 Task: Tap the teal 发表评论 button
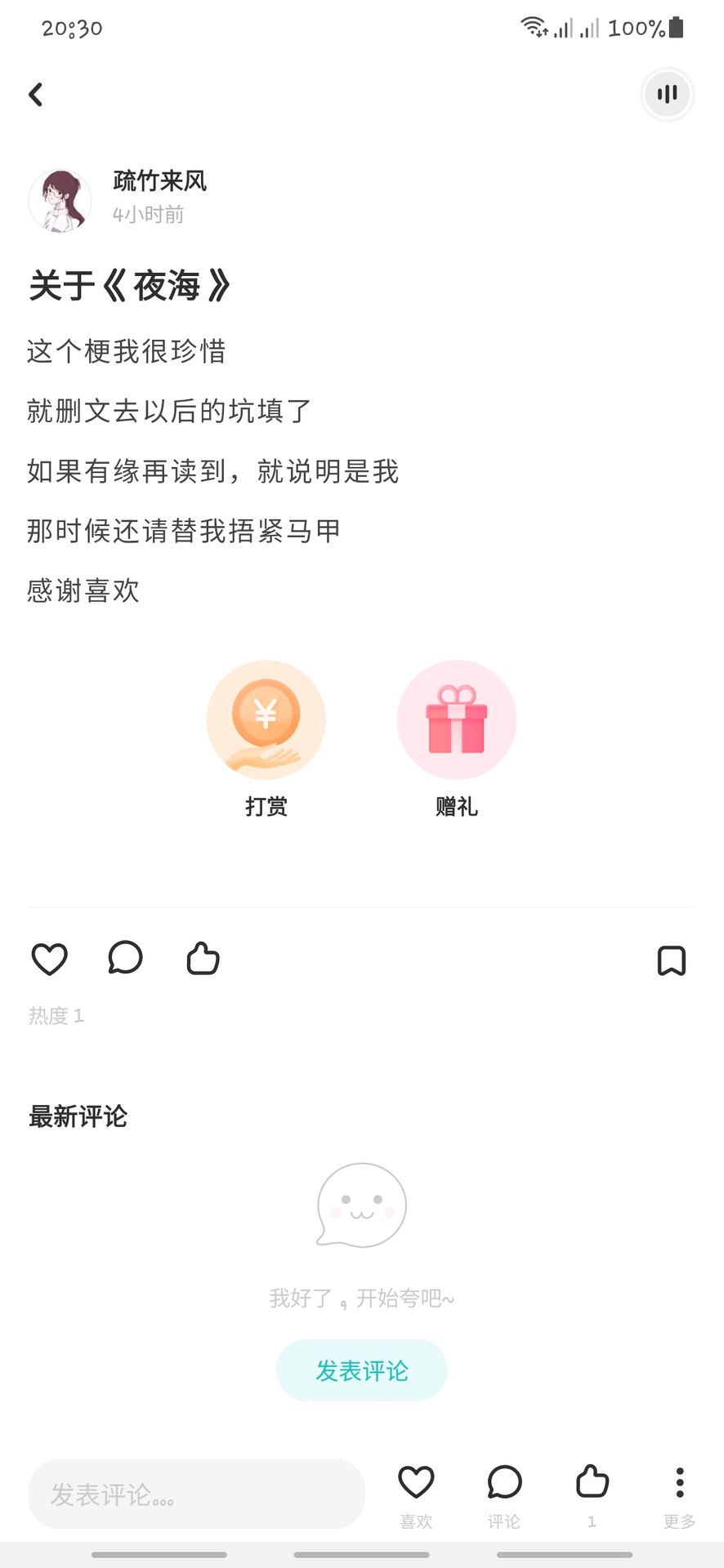tap(361, 1370)
